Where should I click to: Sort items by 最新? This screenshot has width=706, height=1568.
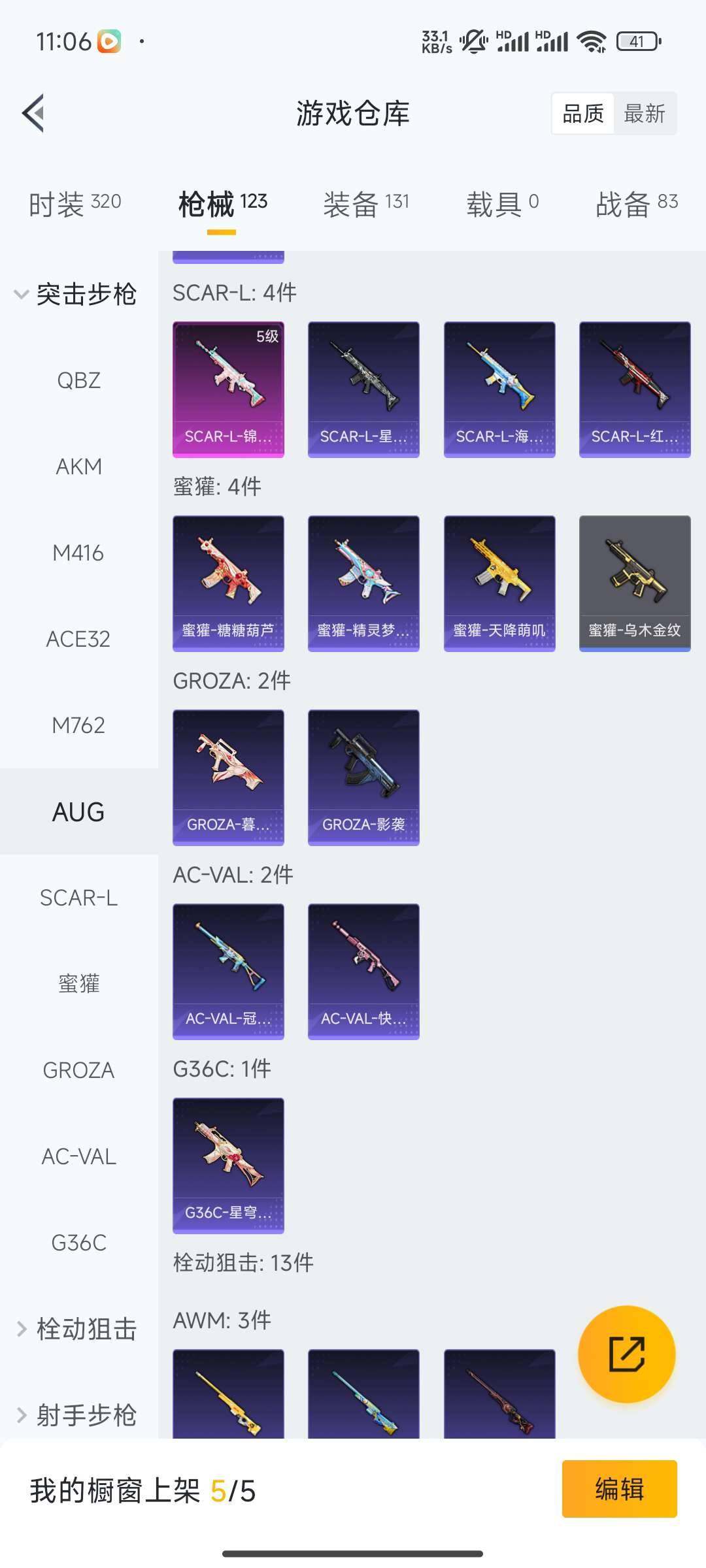pyautogui.click(x=644, y=114)
